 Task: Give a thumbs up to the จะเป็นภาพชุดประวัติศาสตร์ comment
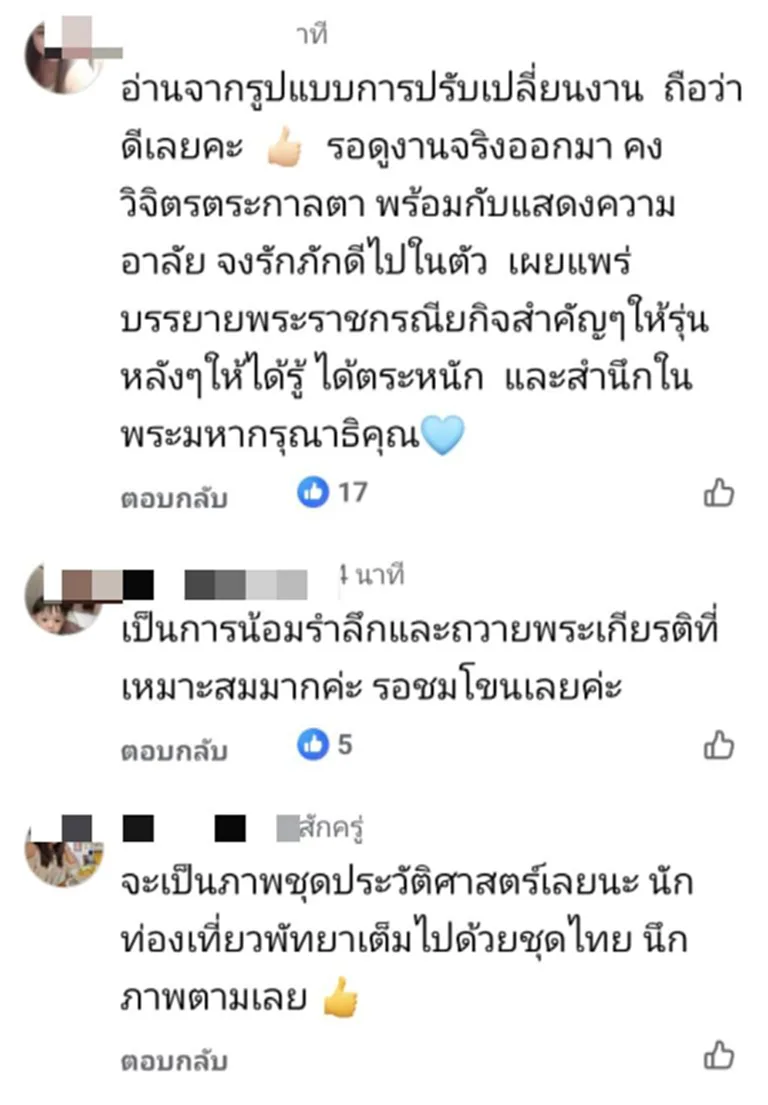click(x=718, y=1055)
